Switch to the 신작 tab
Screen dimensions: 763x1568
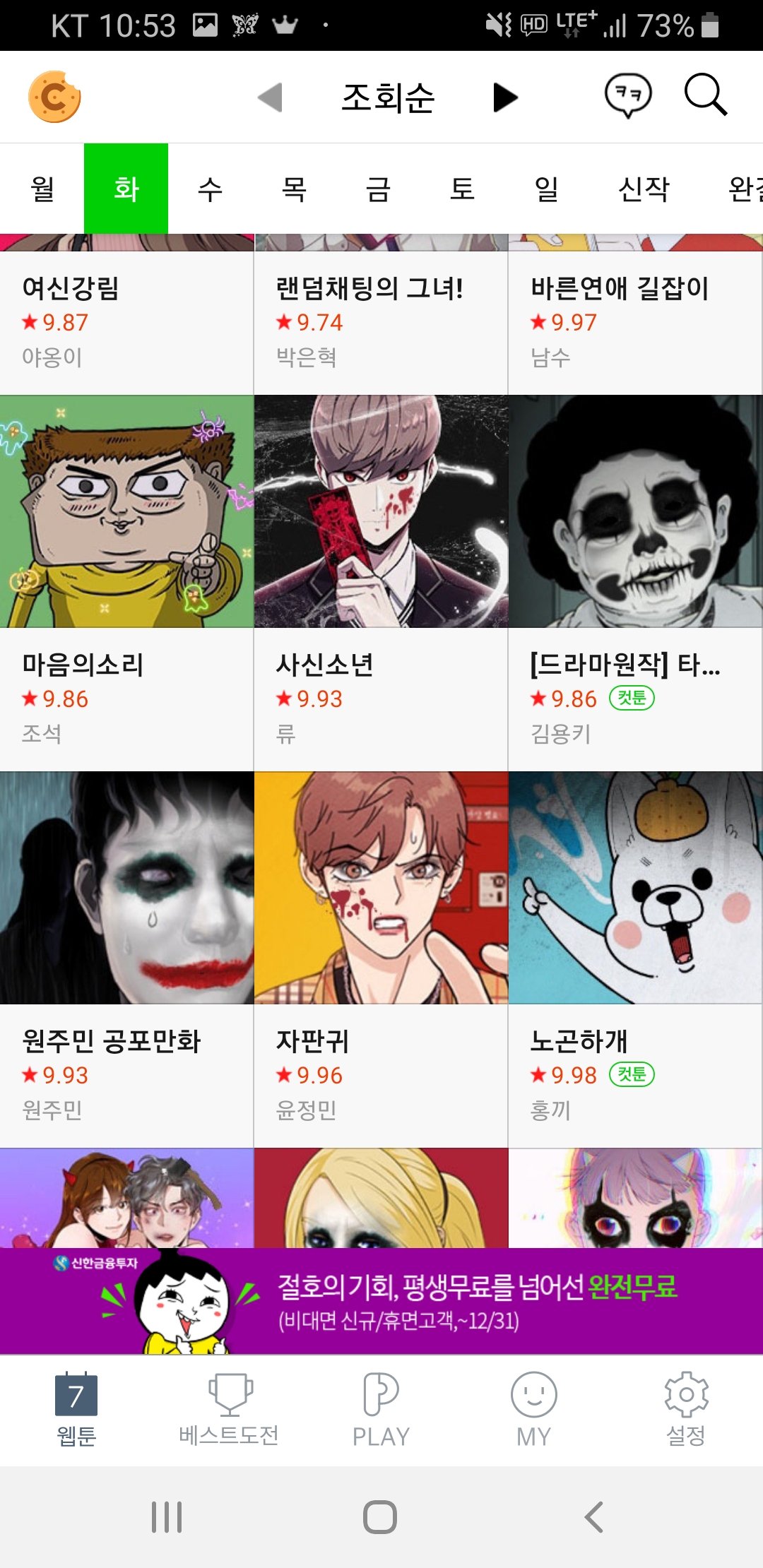pyautogui.click(x=644, y=189)
